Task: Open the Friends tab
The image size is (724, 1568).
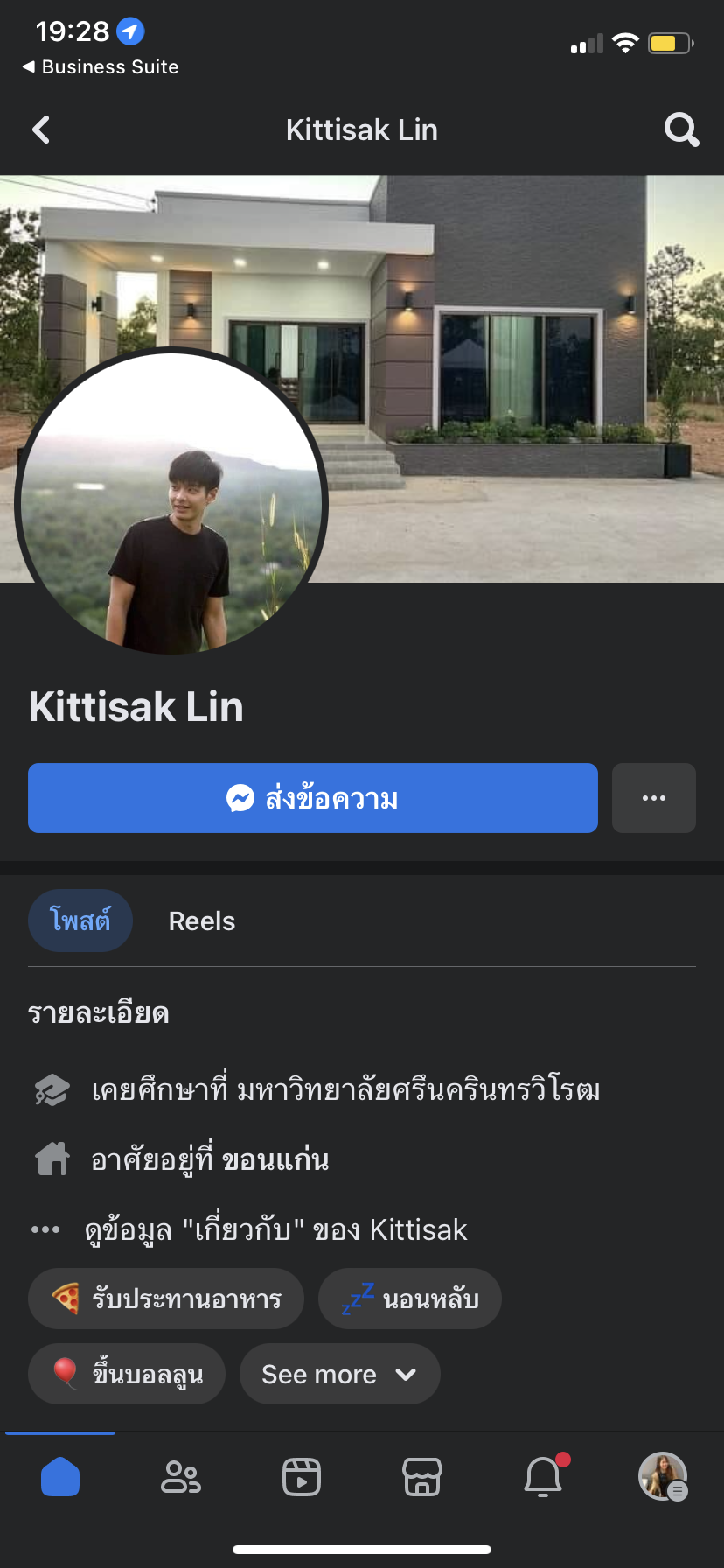Action: pos(181,1477)
